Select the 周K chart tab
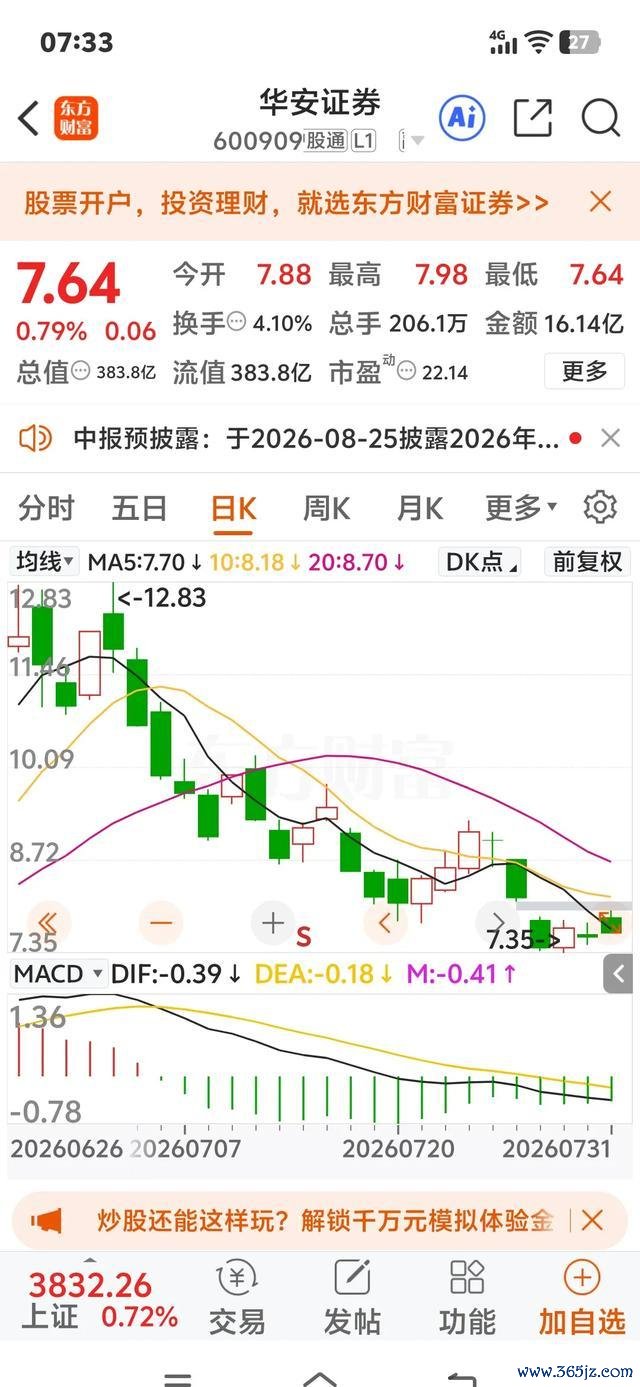This screenshot has height=1387, width=640. 326,508
